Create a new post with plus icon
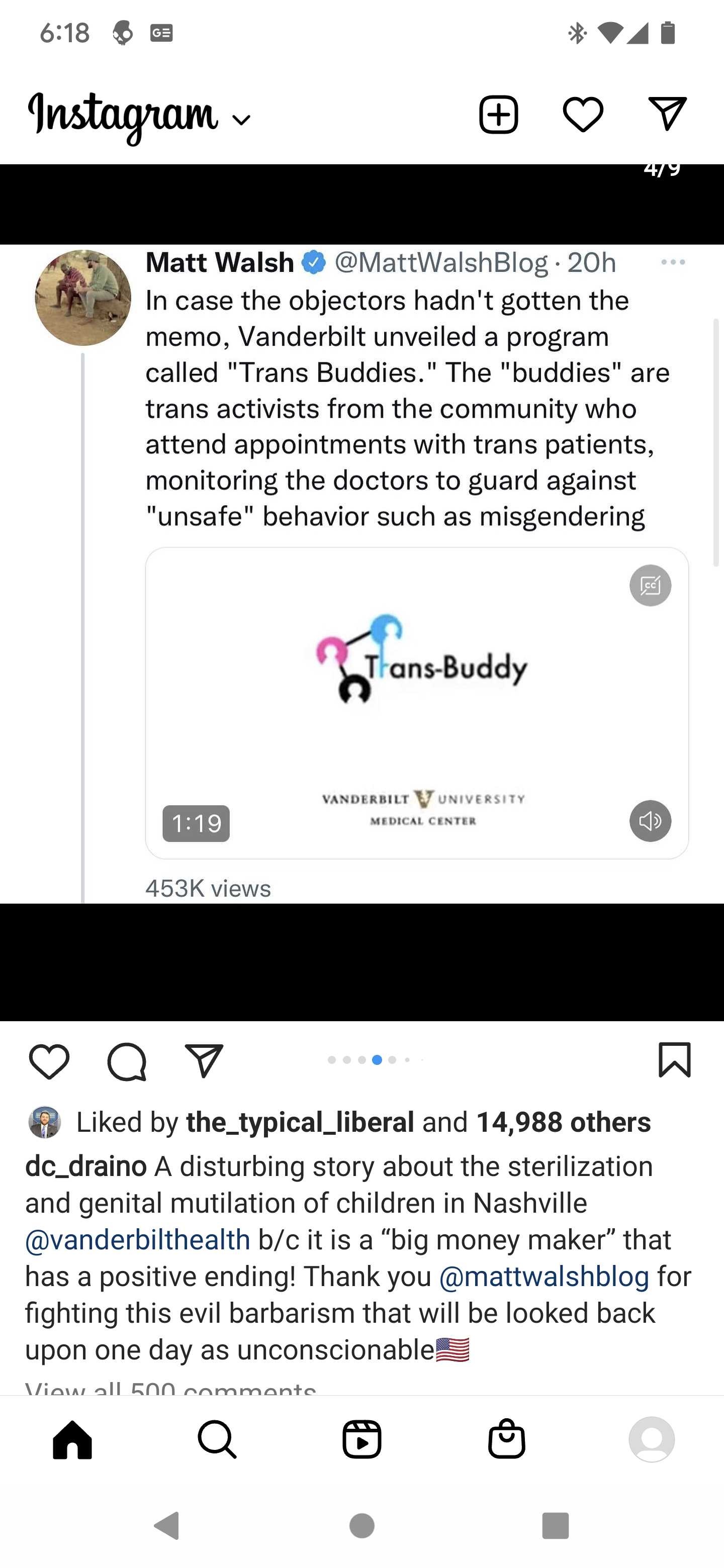The image size is (724, 1568). click(499, 115)
